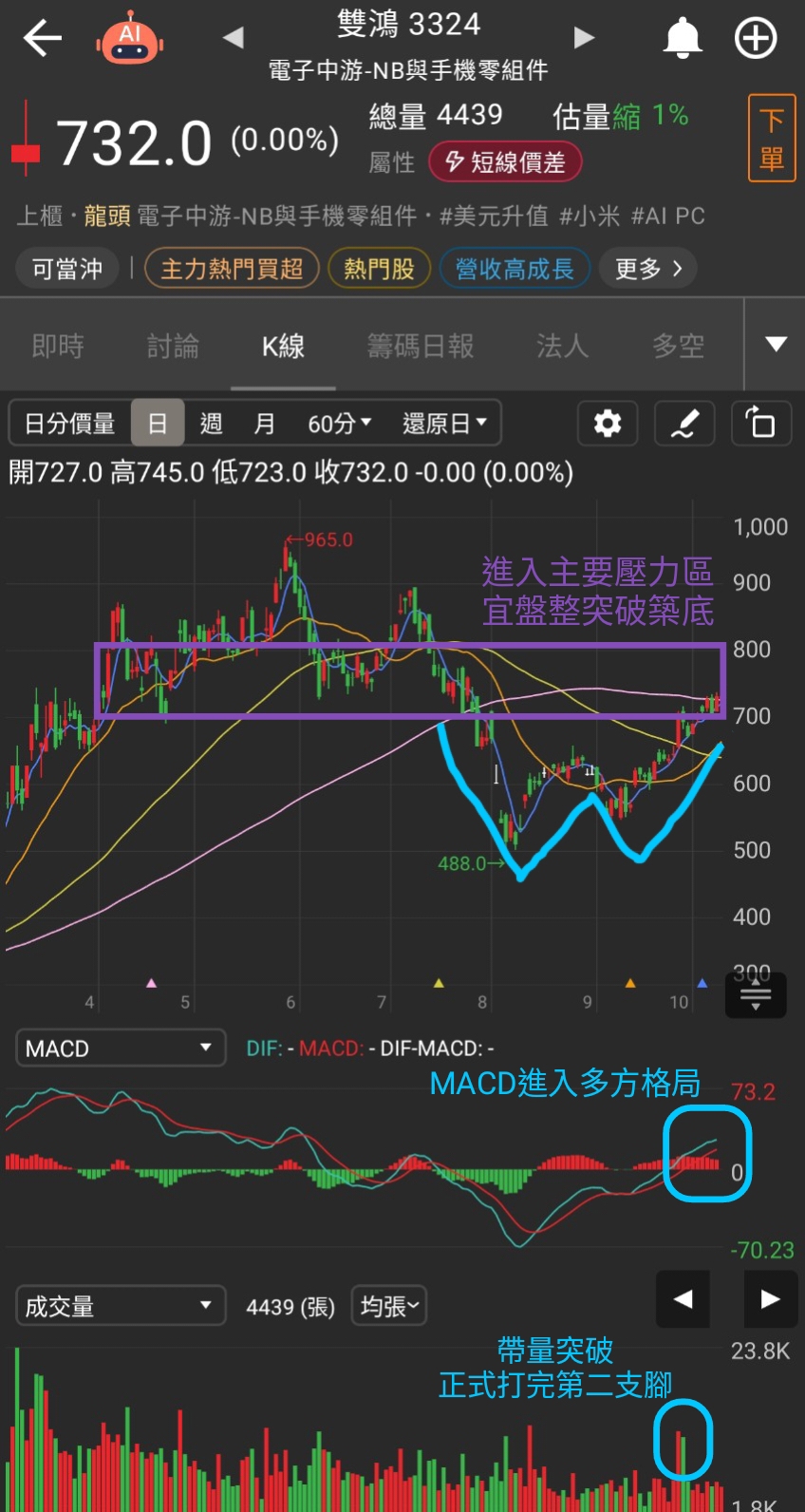Open 更多 tags
The height and width of the screenshot is (1512, 805).
pos(648,269)
